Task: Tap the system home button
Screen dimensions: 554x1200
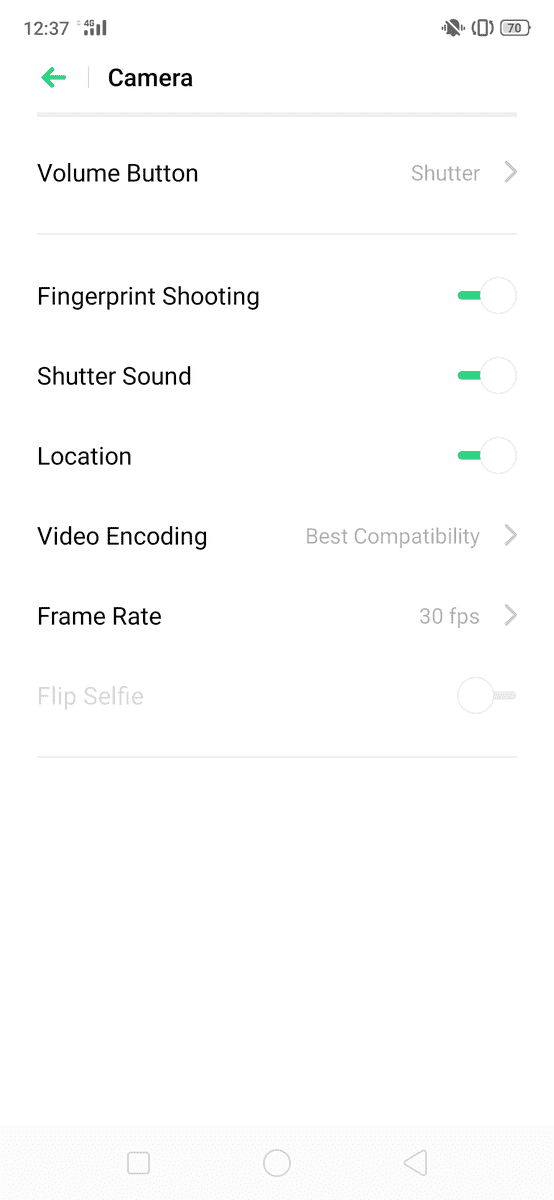Action: (x=277, y=1162)
